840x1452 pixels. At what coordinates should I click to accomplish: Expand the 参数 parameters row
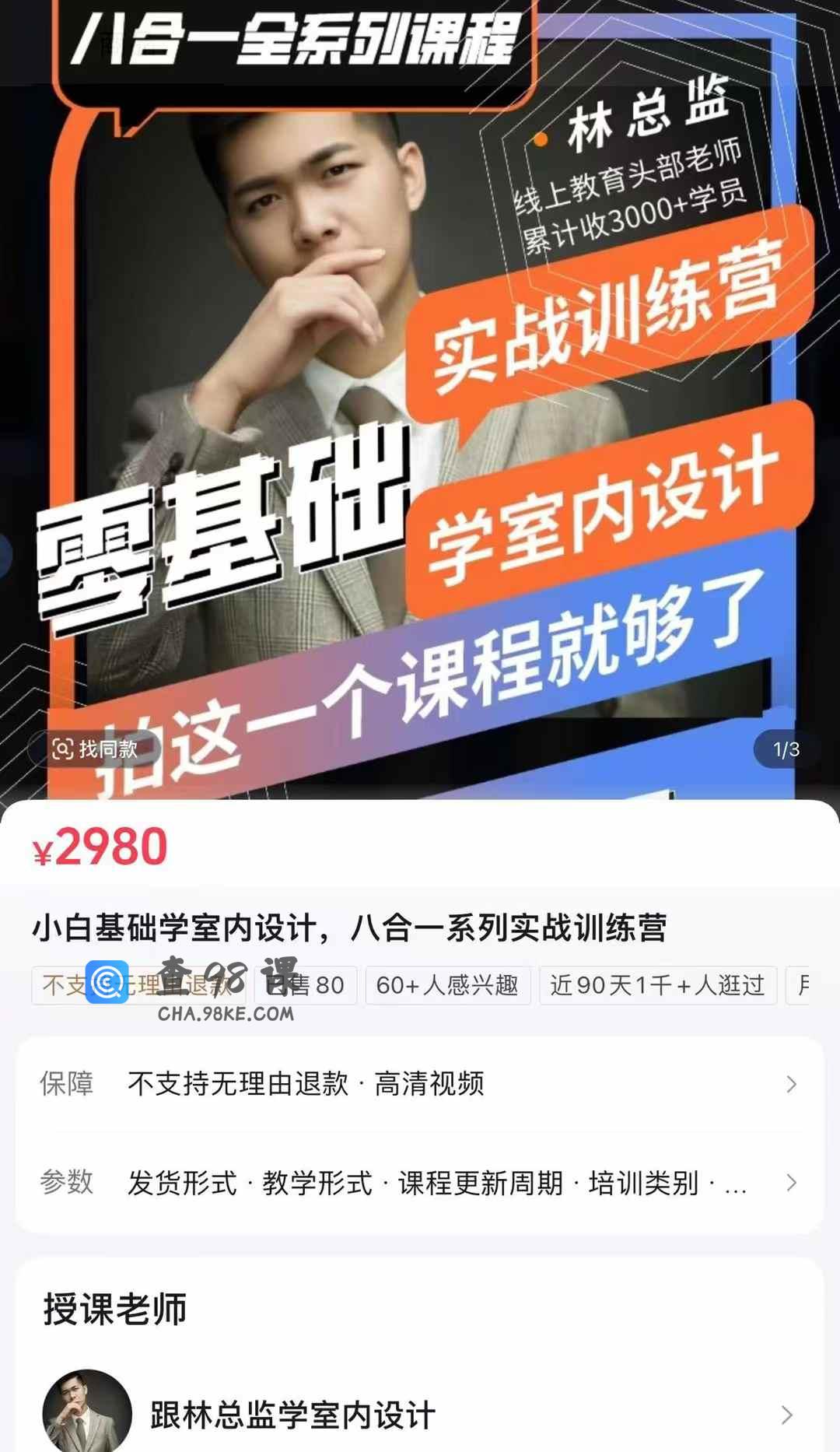click(420, 1183)
